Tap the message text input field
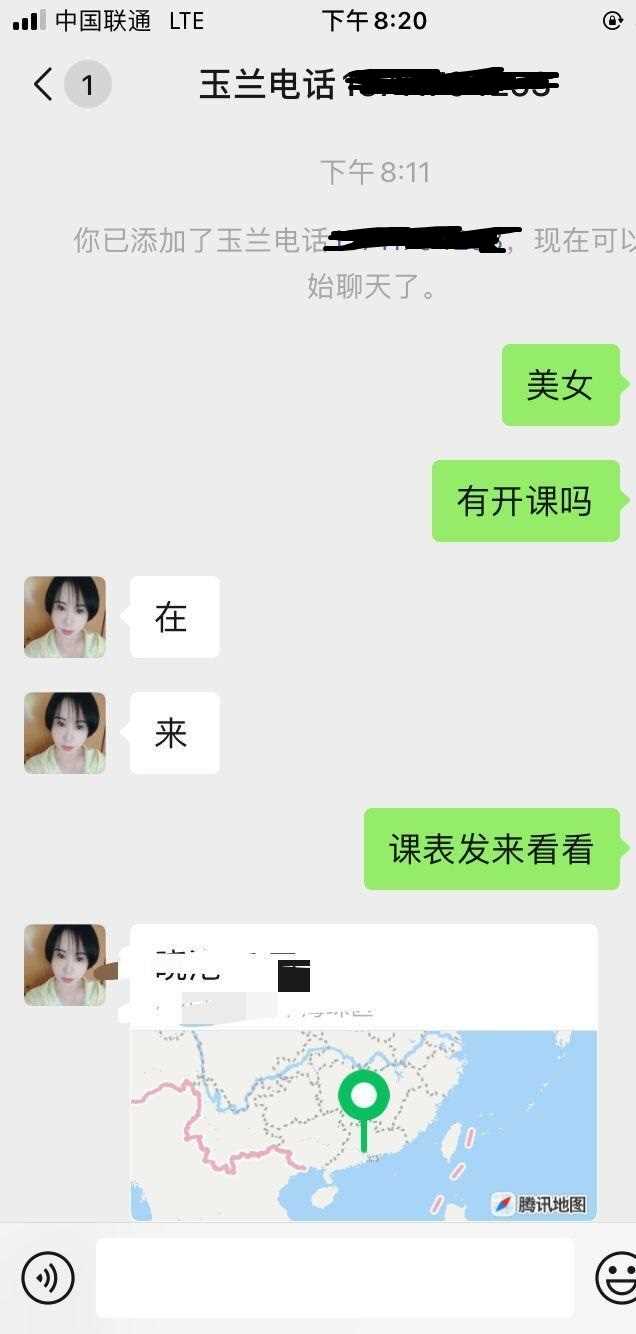636x1334 pixels. 334,1277
